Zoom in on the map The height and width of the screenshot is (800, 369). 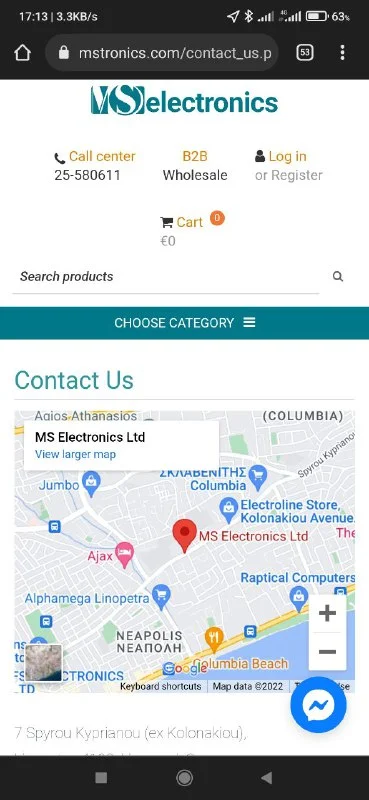pos(327,613)
